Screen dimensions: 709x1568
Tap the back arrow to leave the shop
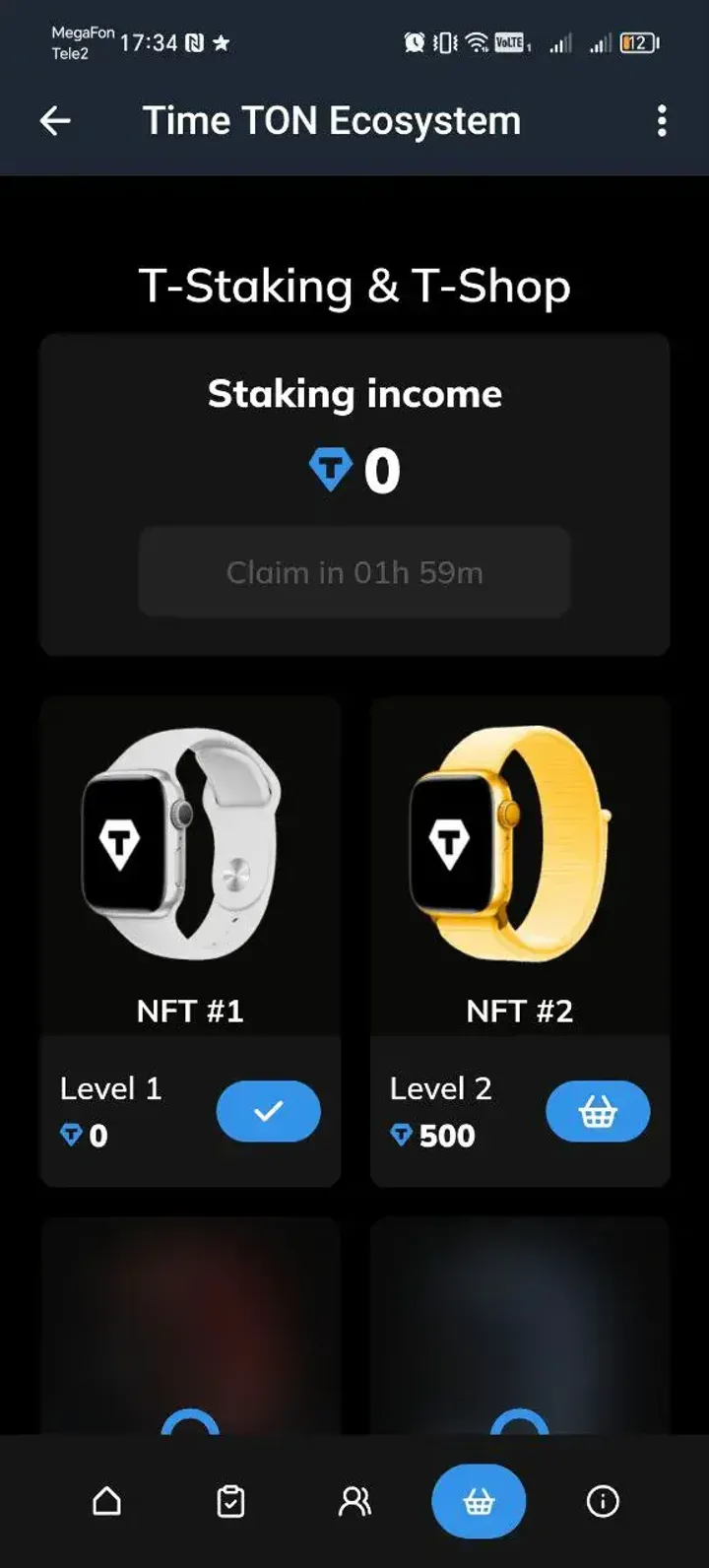55,120
